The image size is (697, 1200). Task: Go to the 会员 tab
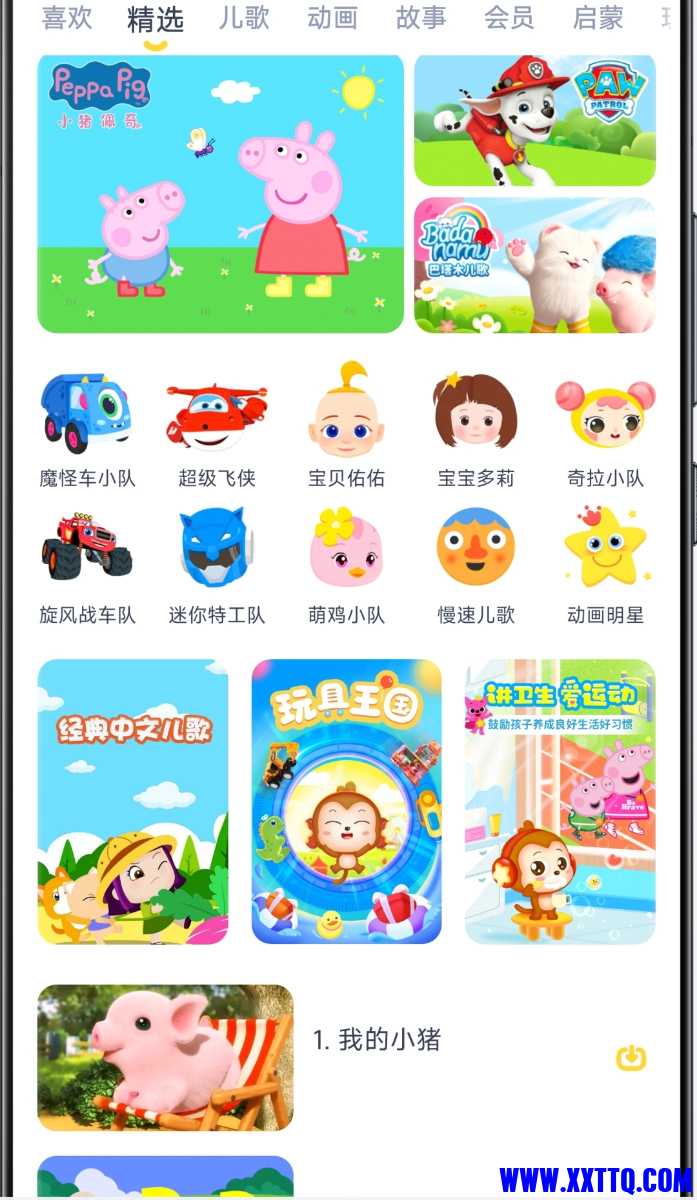[509, 18]
